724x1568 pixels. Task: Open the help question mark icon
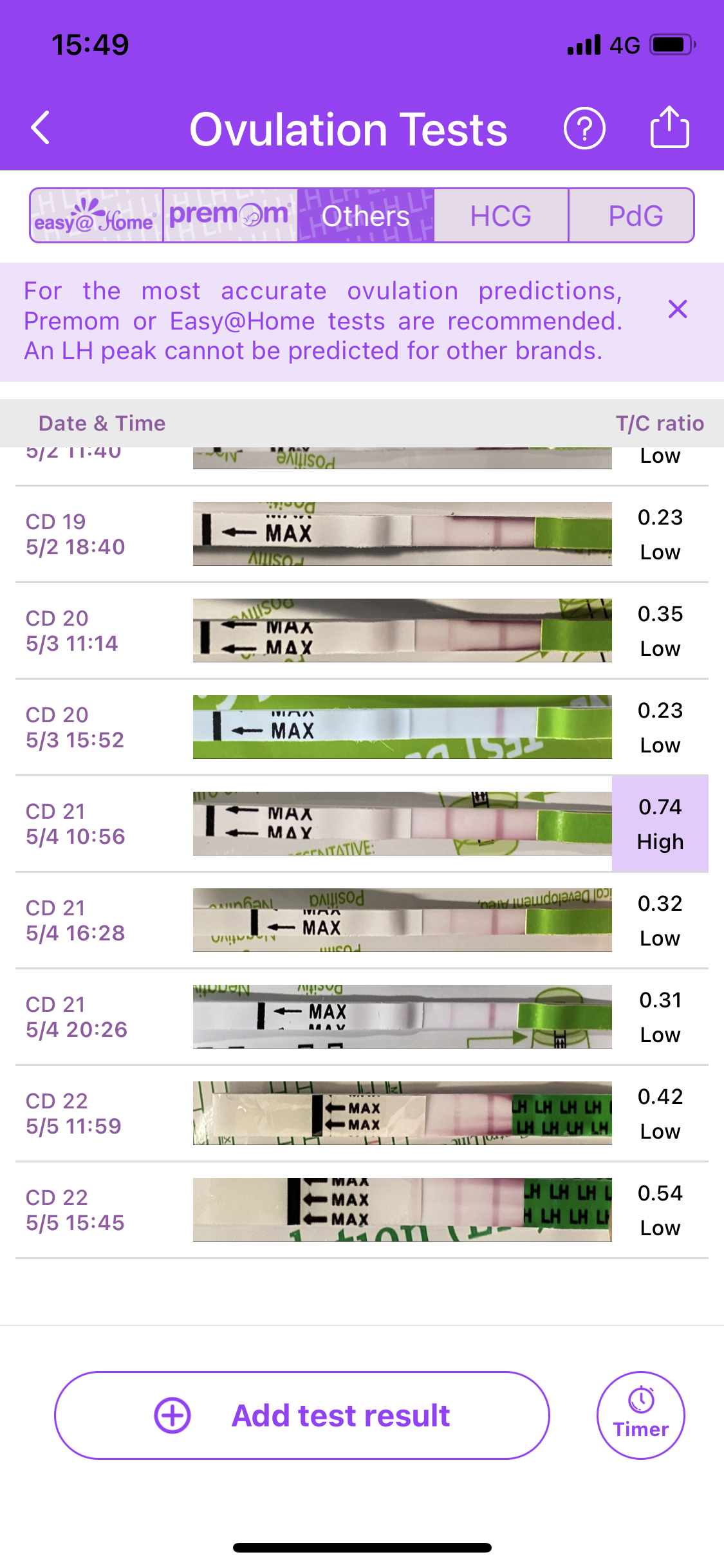tap(584, 129)
